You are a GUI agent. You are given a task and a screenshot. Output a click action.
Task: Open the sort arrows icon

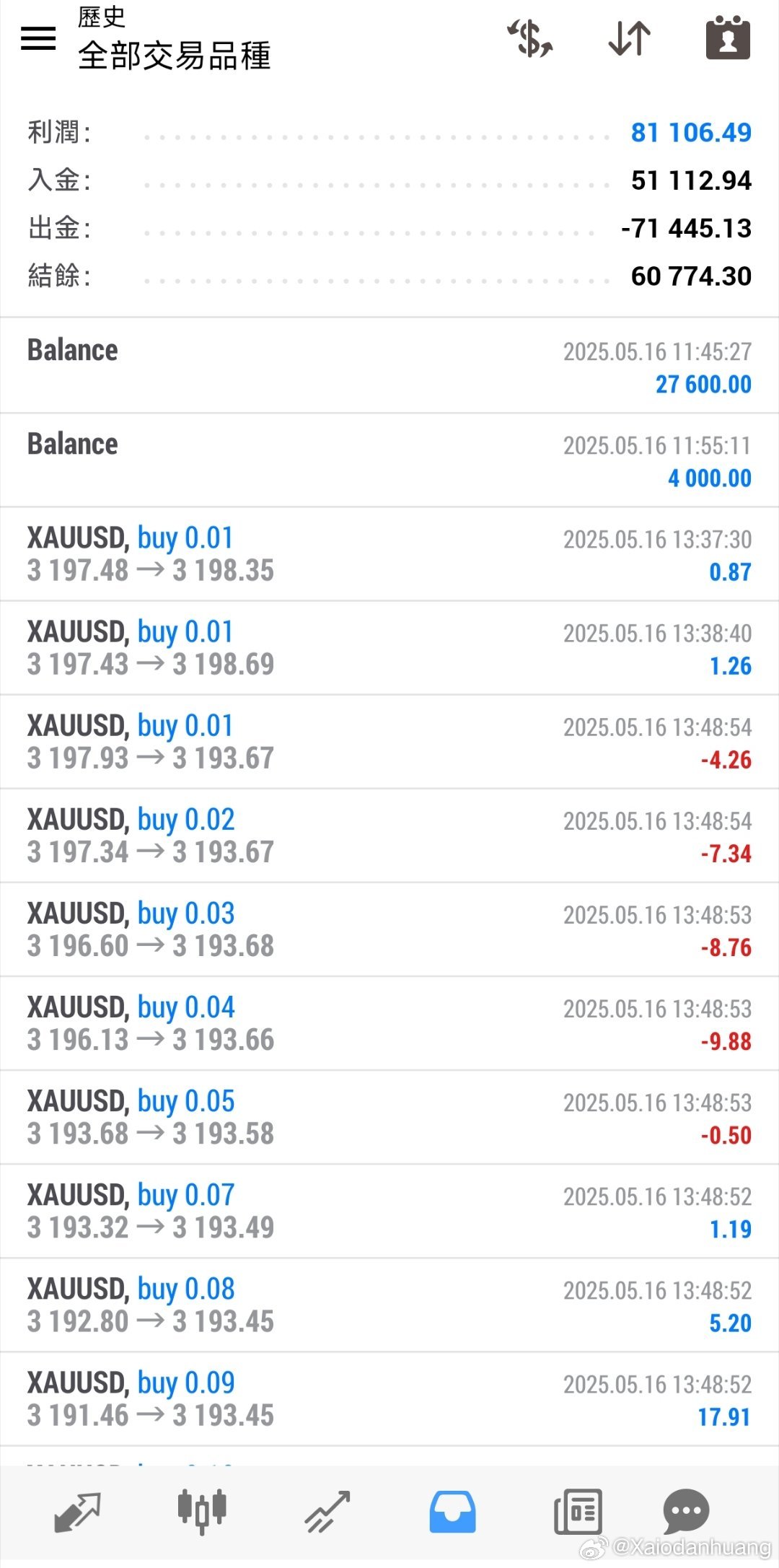(629, 38)
